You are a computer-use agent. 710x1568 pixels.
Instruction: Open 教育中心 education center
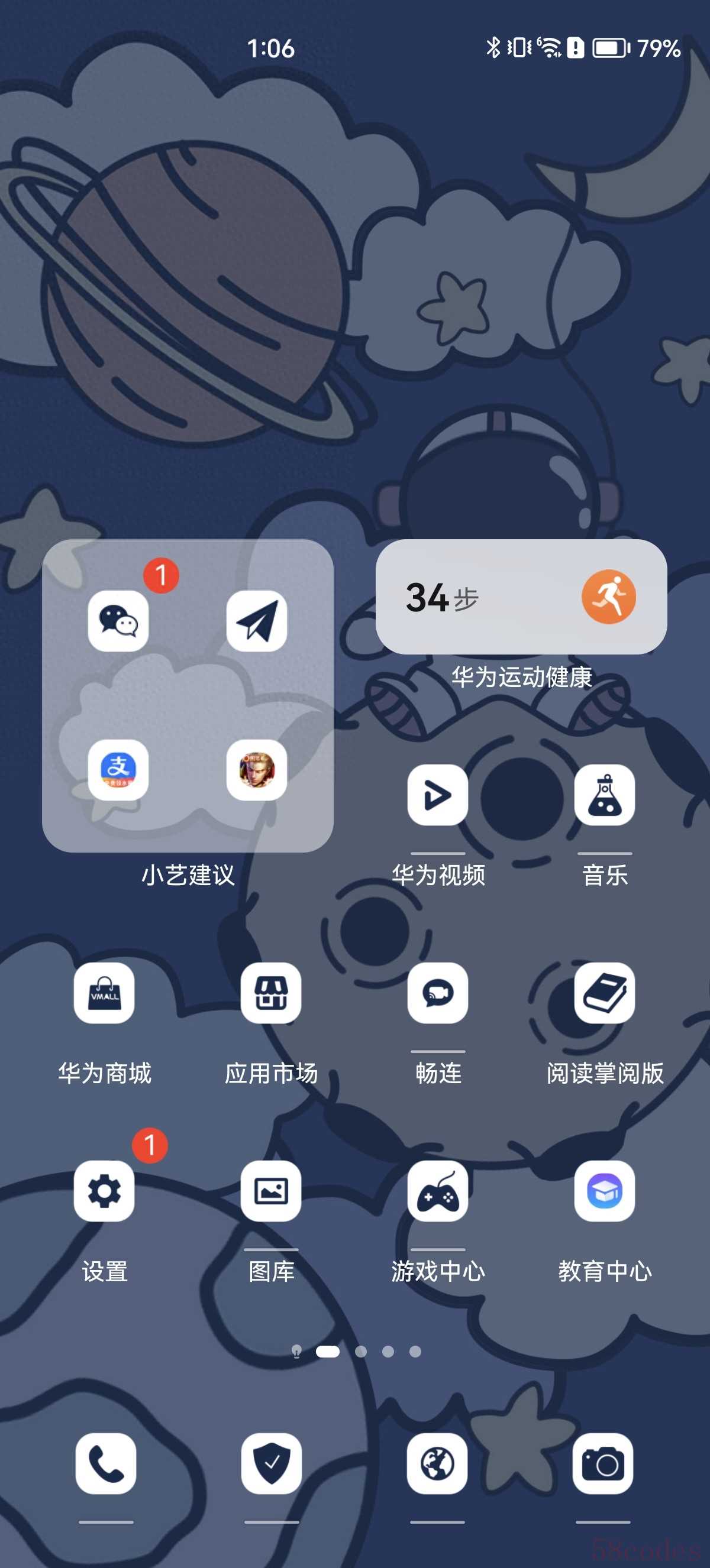[x=604, y=1191]
